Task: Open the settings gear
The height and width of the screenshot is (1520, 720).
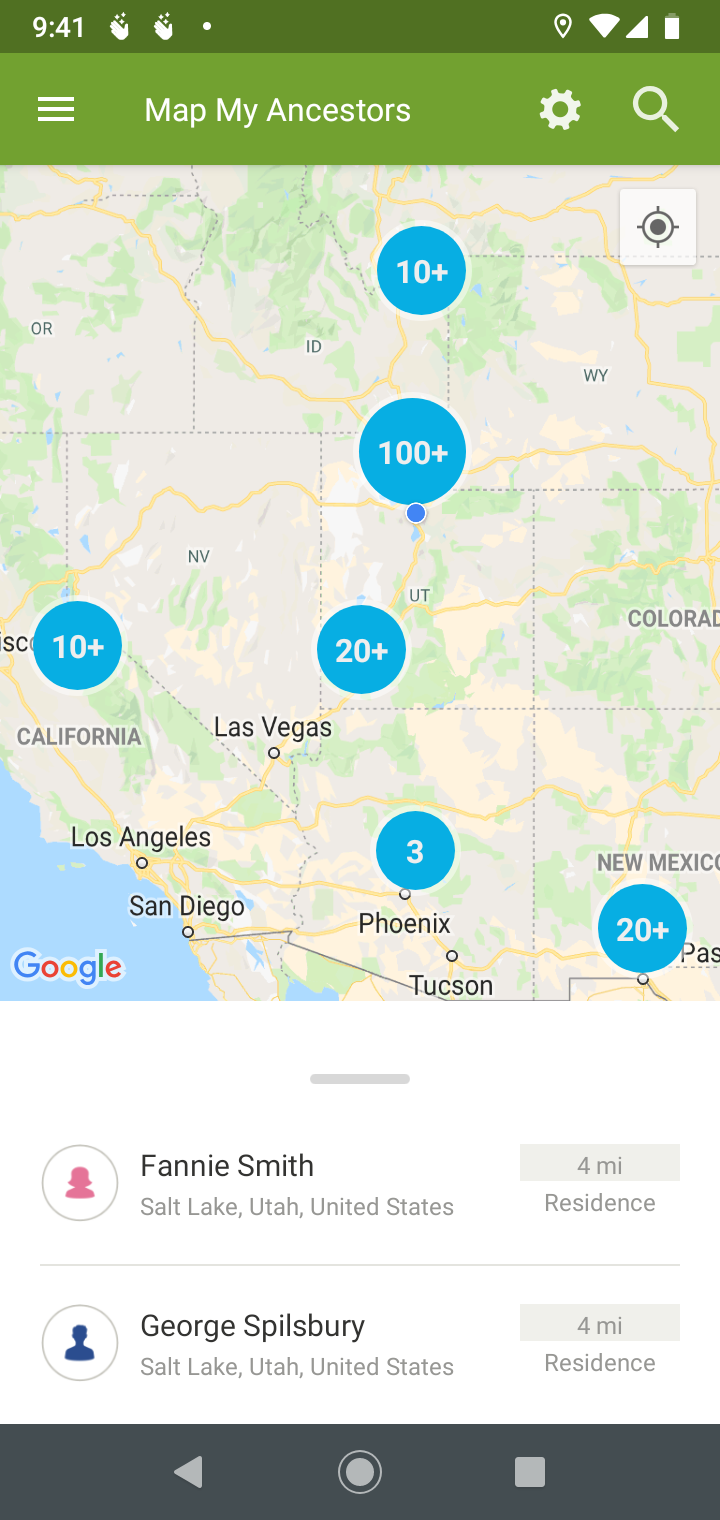Action: click(x=560, y=109)
